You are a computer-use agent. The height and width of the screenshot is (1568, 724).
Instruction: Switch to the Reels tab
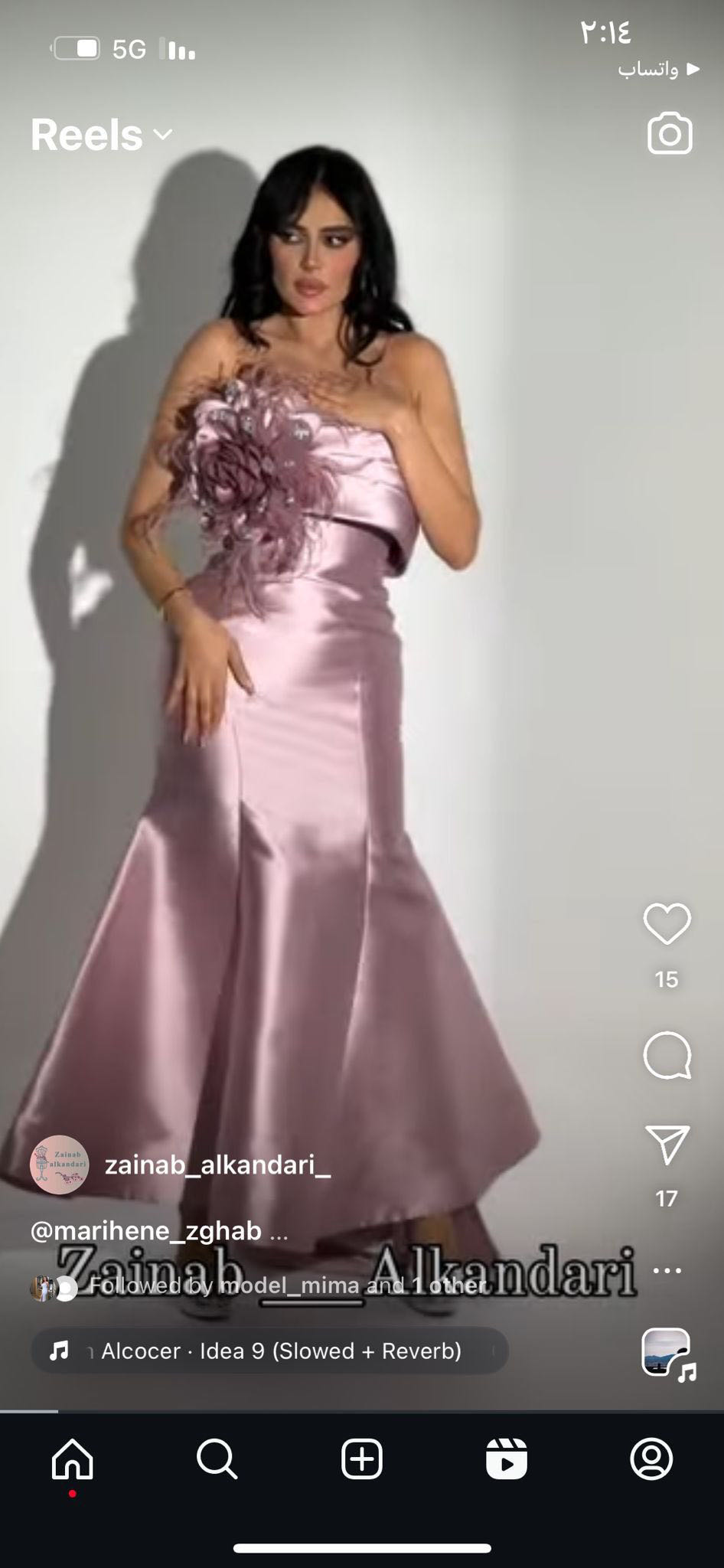[x=507, y=1459]
